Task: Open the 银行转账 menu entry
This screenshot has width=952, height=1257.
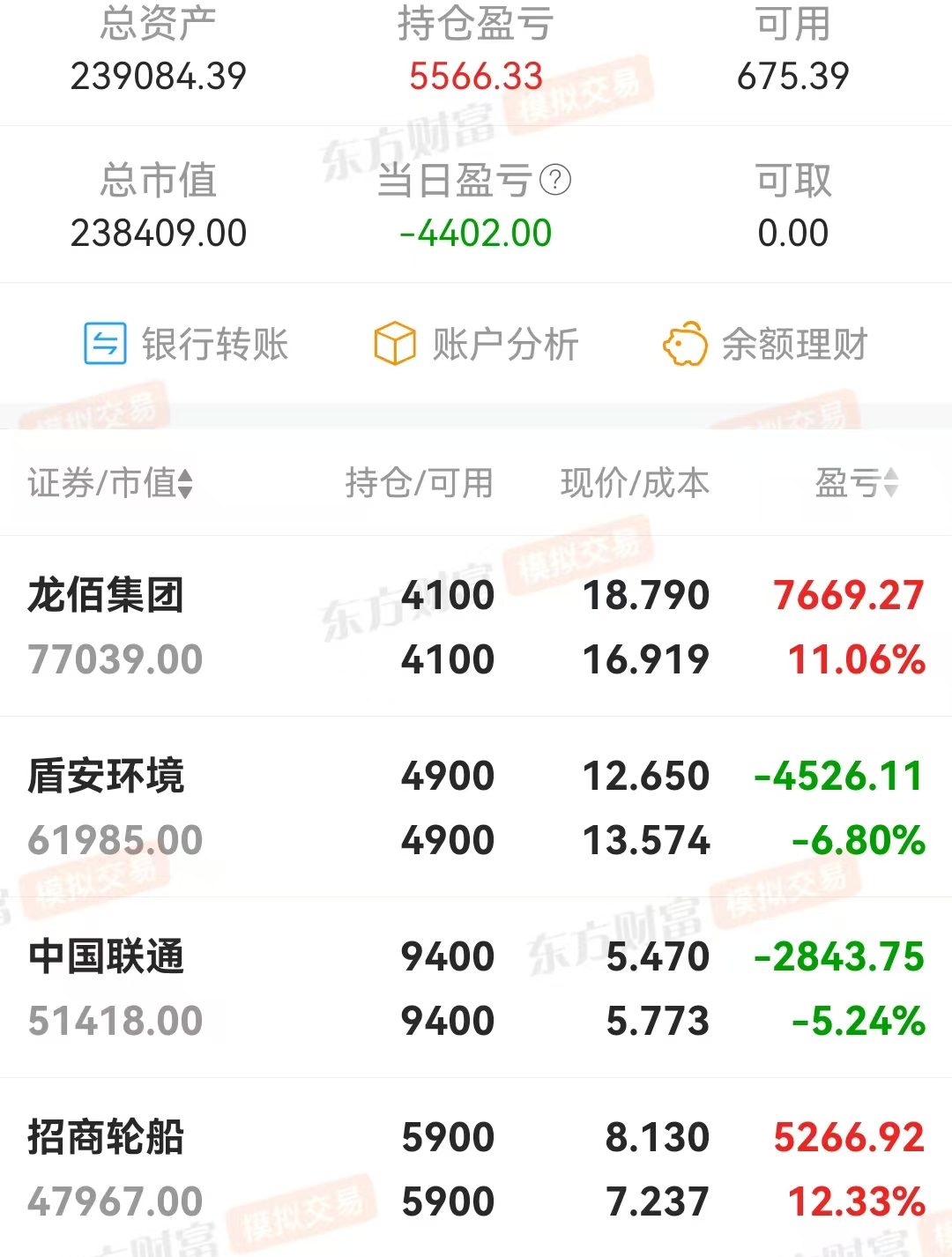Action: click(x=212, y=345)
